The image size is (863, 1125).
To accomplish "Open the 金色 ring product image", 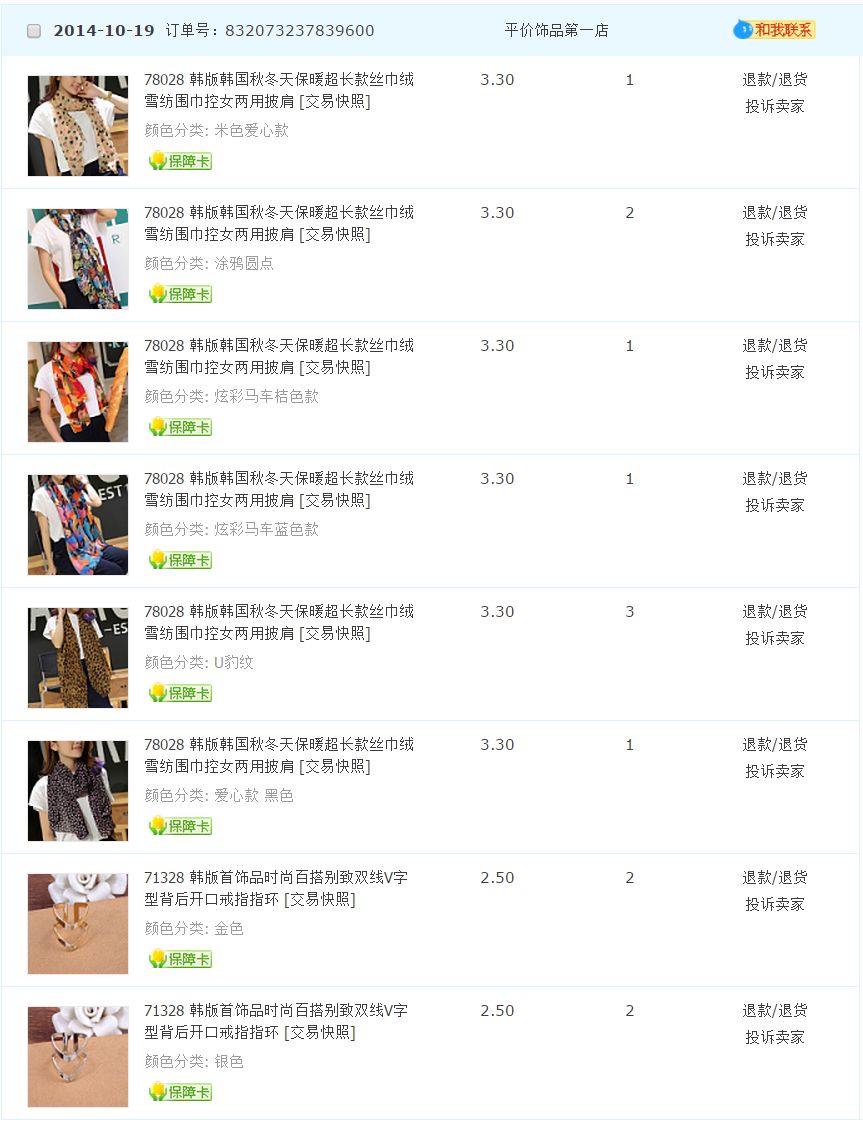I will tap(78, 924).
